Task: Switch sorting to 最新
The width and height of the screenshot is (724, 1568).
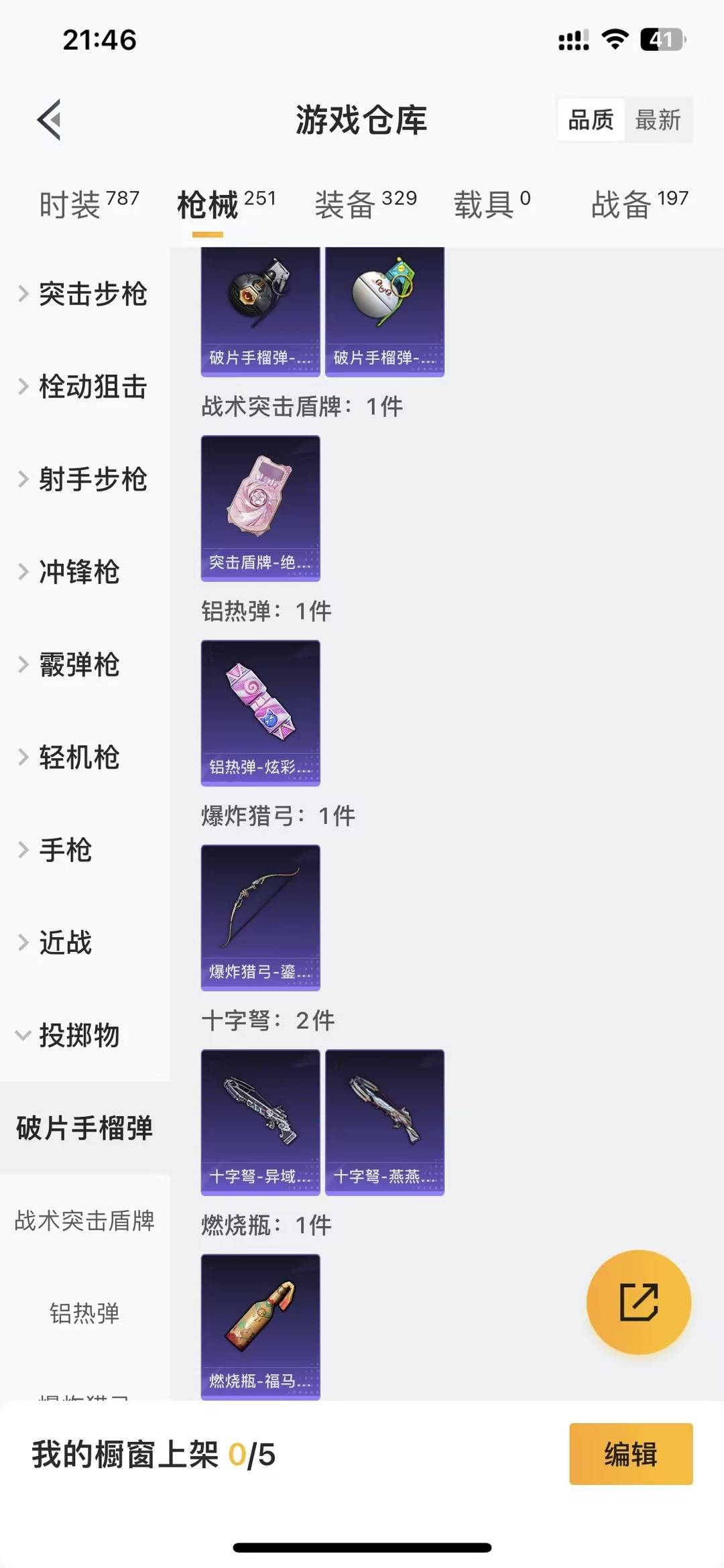Action: (x=659, y=121)
